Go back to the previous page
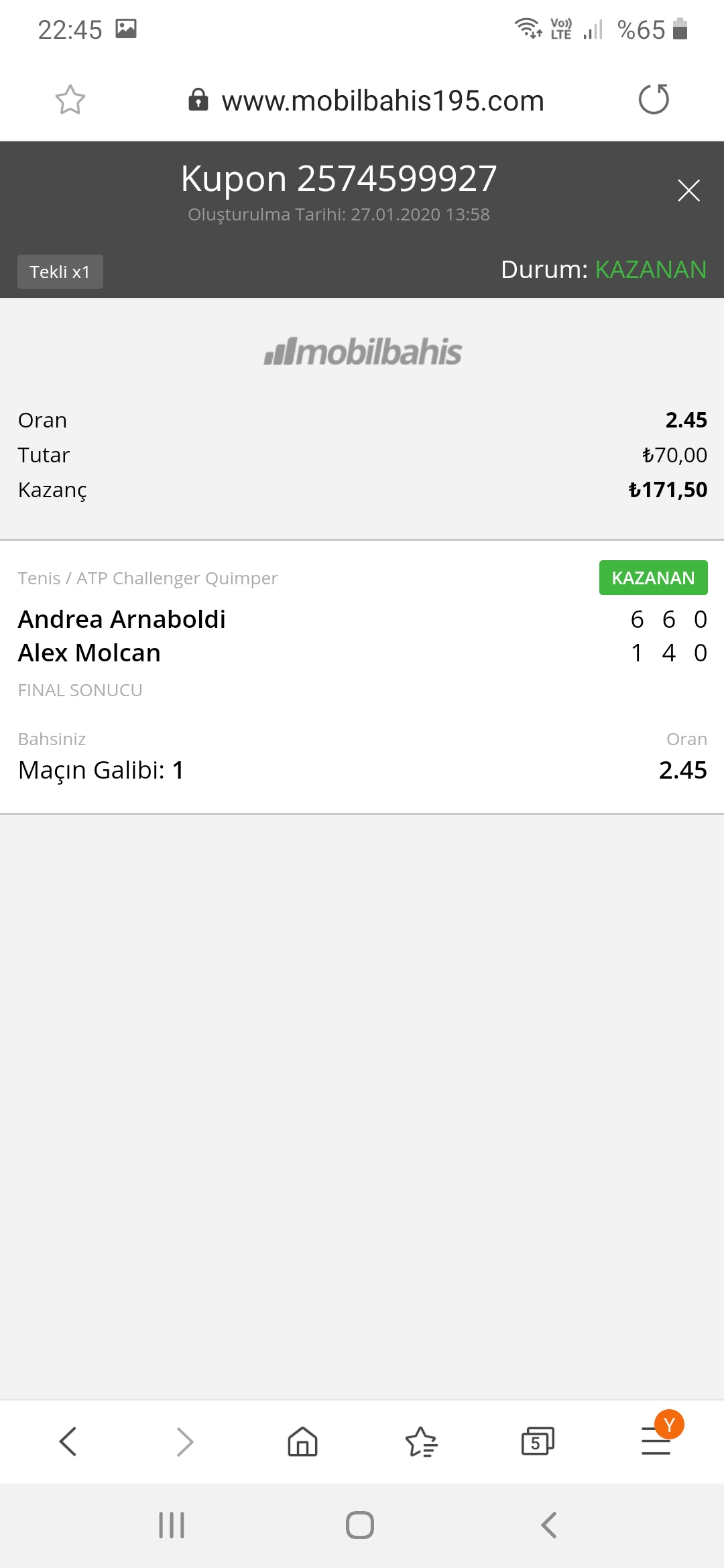Screen dimensions: 724x1568 [x=68, y=1441]
